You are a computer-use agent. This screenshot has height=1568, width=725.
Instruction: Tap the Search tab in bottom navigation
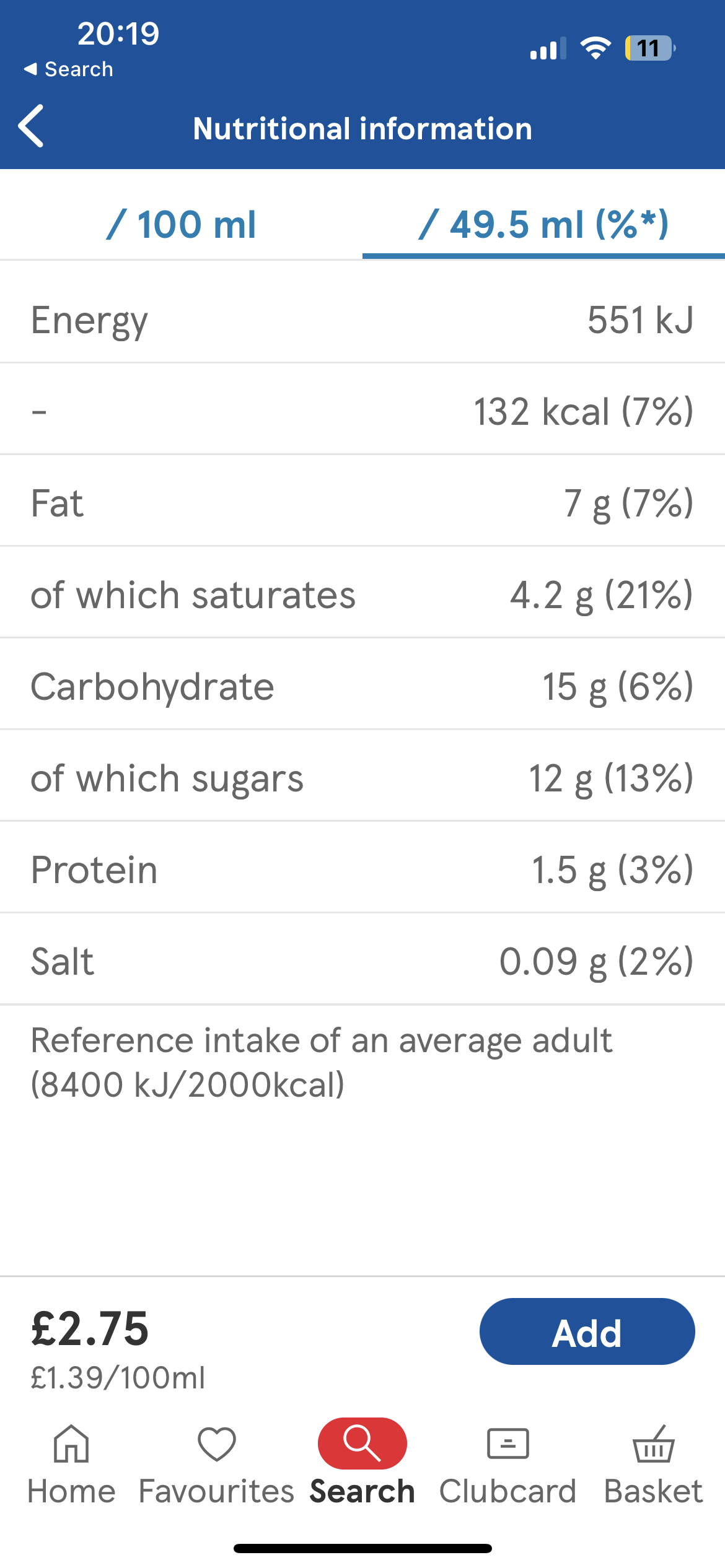pyautogui.click(x=362, y=1464)
